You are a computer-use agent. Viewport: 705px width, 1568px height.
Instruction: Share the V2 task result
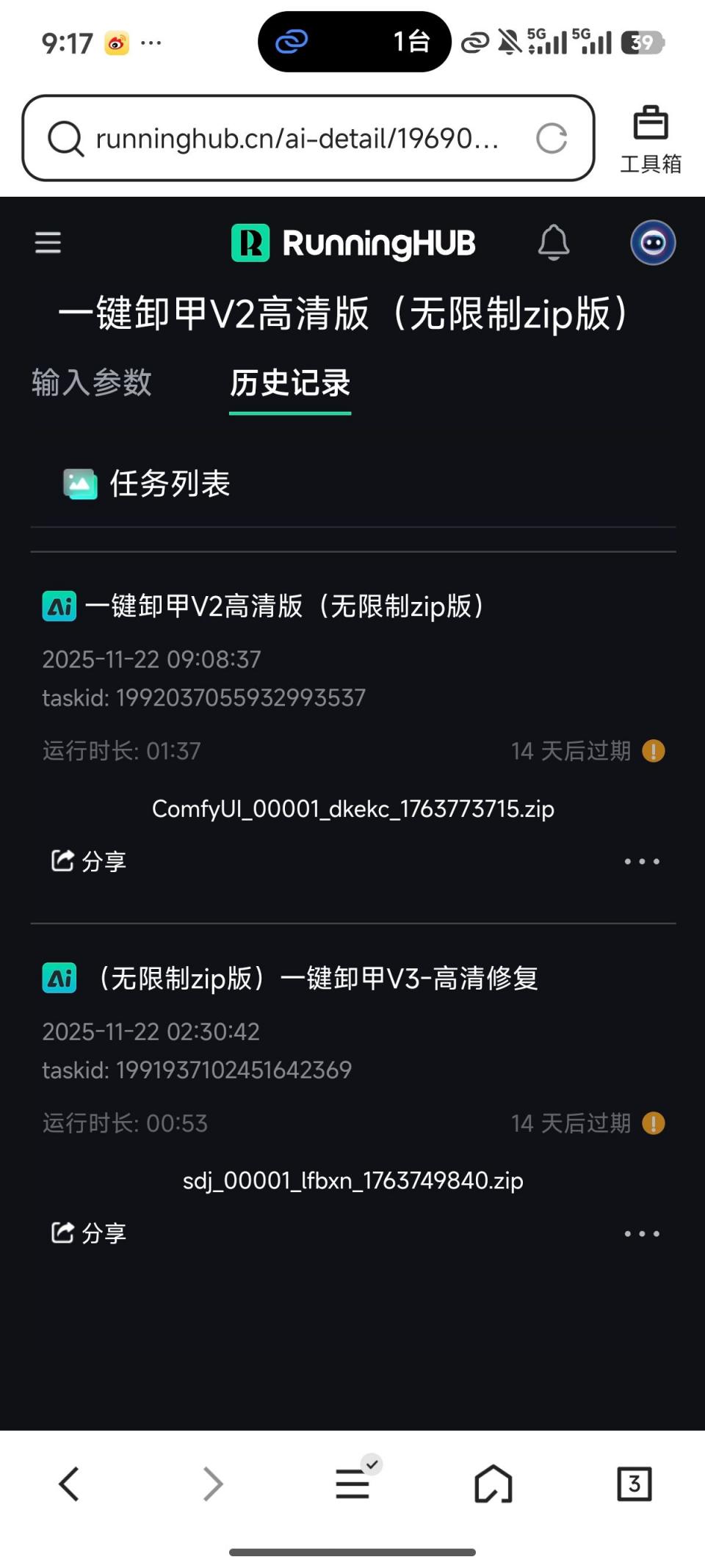[87, 860]
